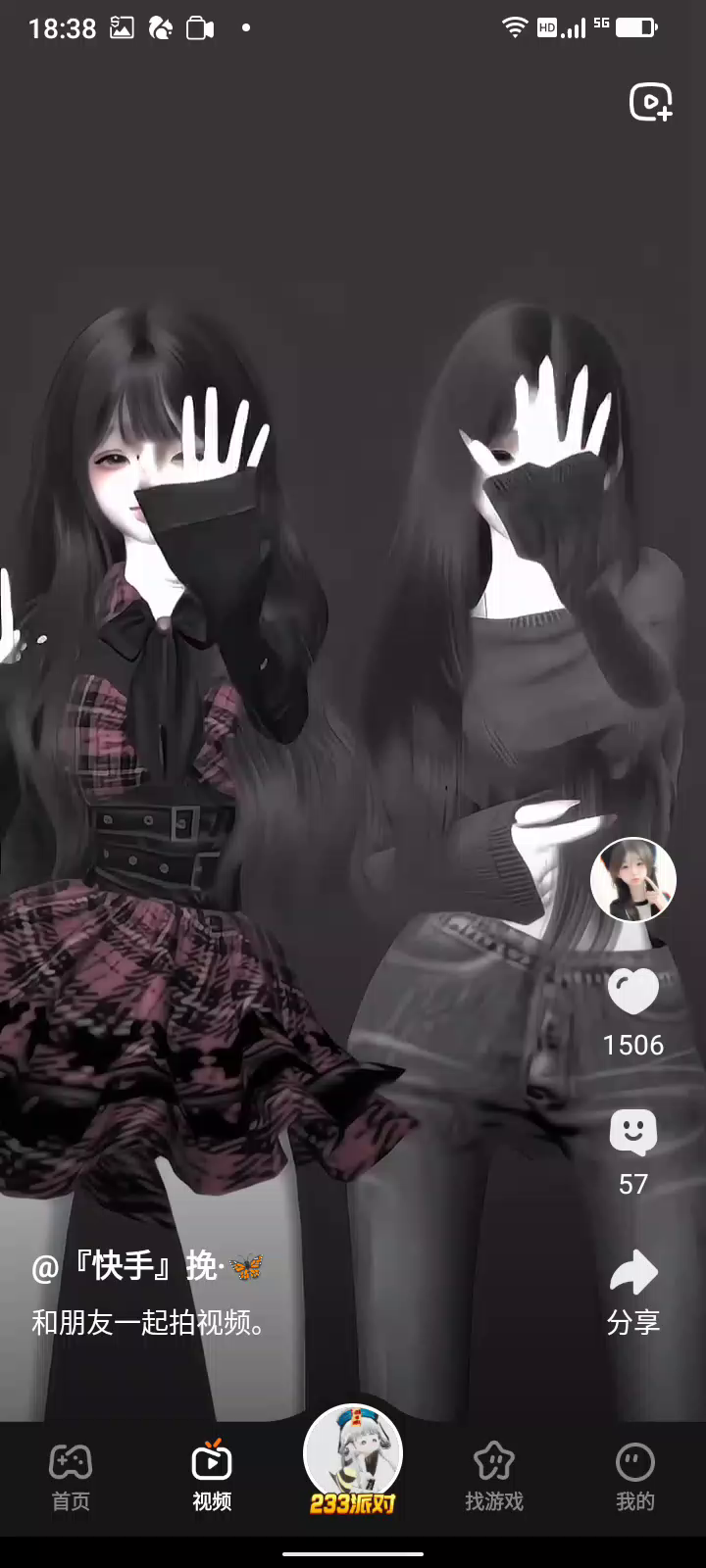Like this video with the heart icon
The image size is (706, 1568).
coord(633,991)
